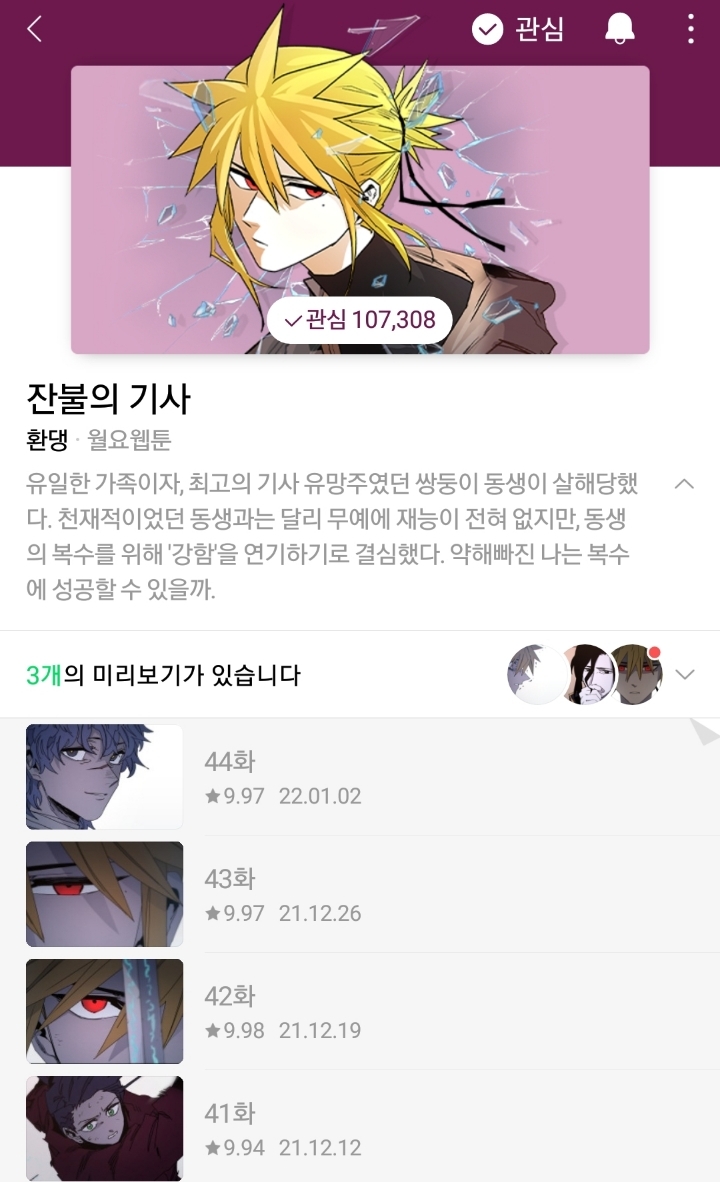Screen dimensions: 720x1182
Task: Tap the red notification dot on preview avatar
Action: click(656, 650)
